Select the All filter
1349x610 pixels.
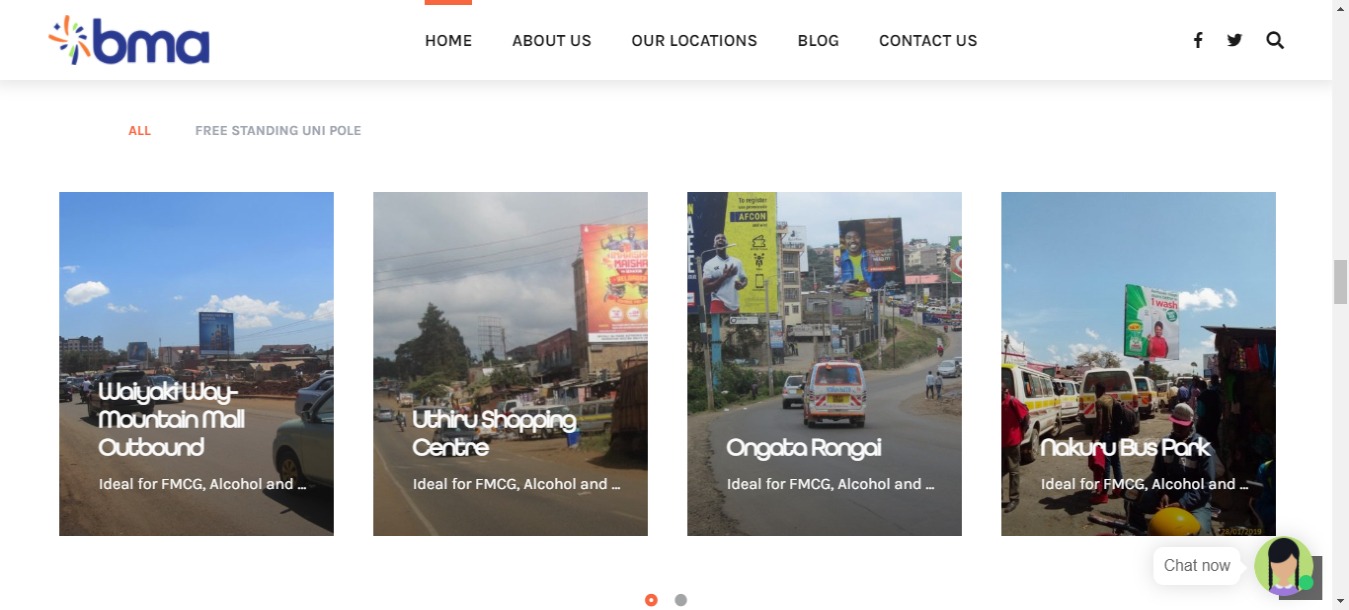point(139,131)
